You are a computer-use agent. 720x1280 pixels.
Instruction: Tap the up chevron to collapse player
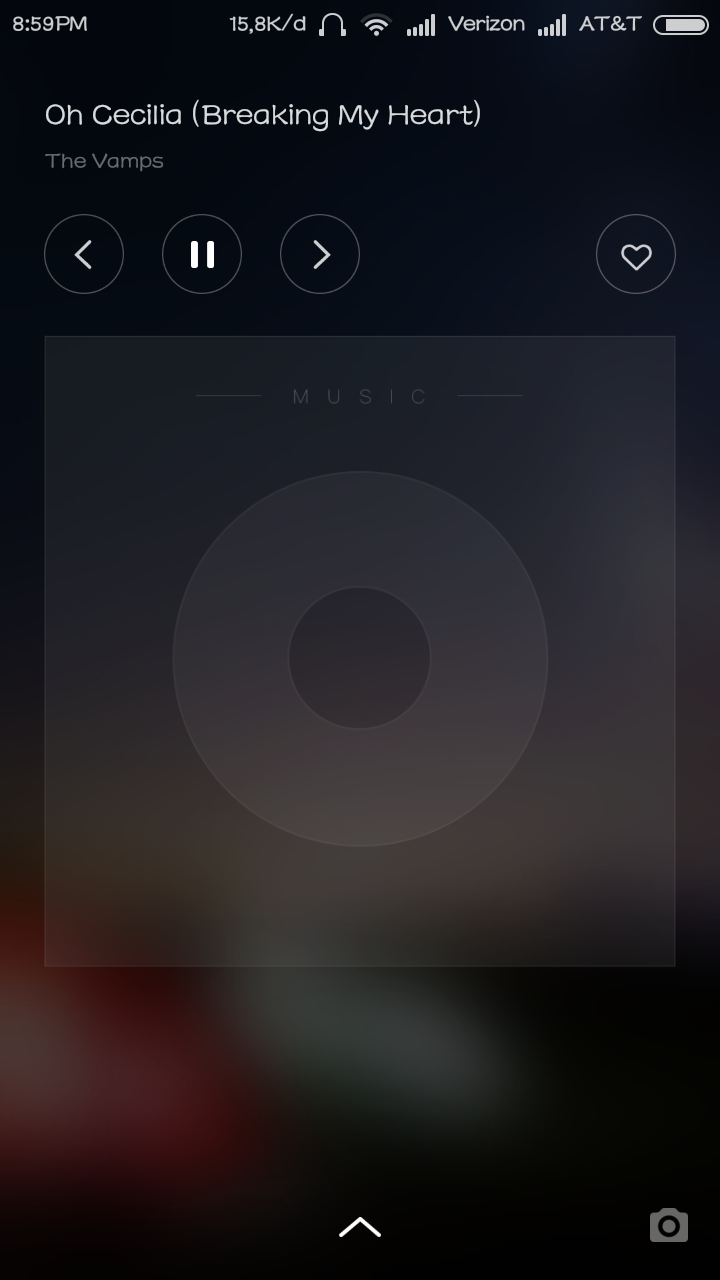point(360,1227)
